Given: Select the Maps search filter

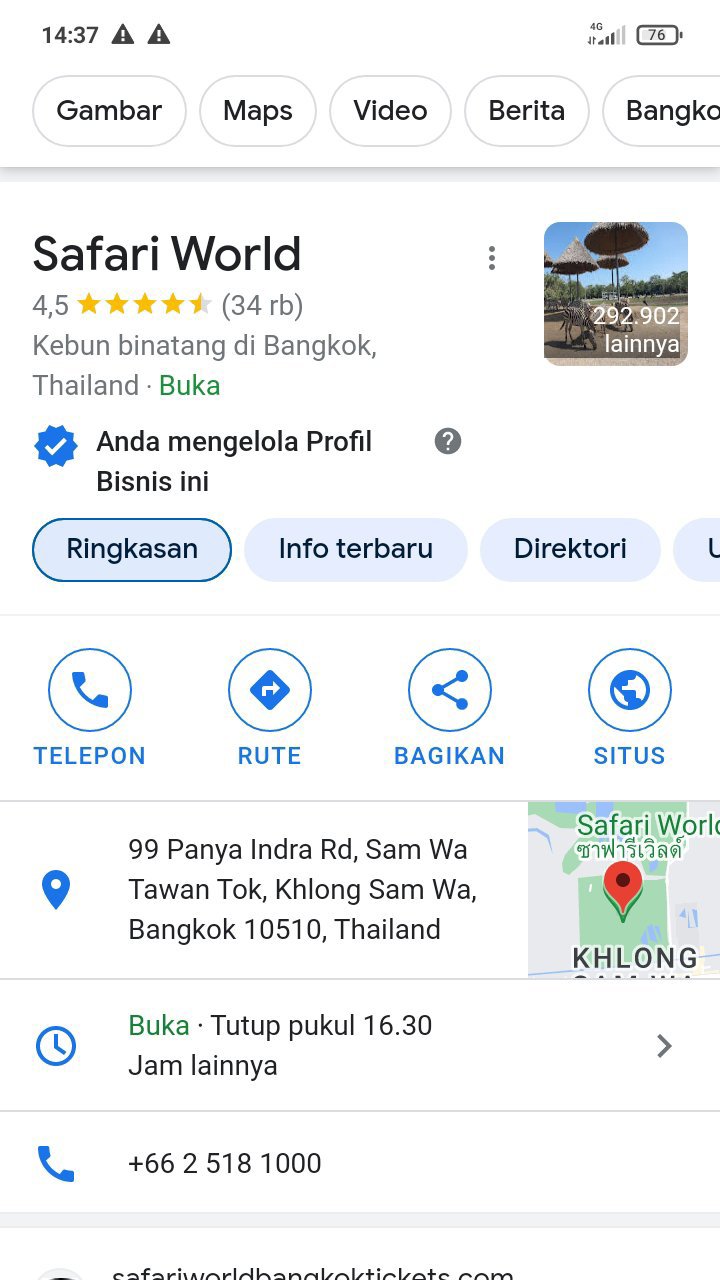Looking at the screenshot, I should pyautogui.click(x=258, y=111).
